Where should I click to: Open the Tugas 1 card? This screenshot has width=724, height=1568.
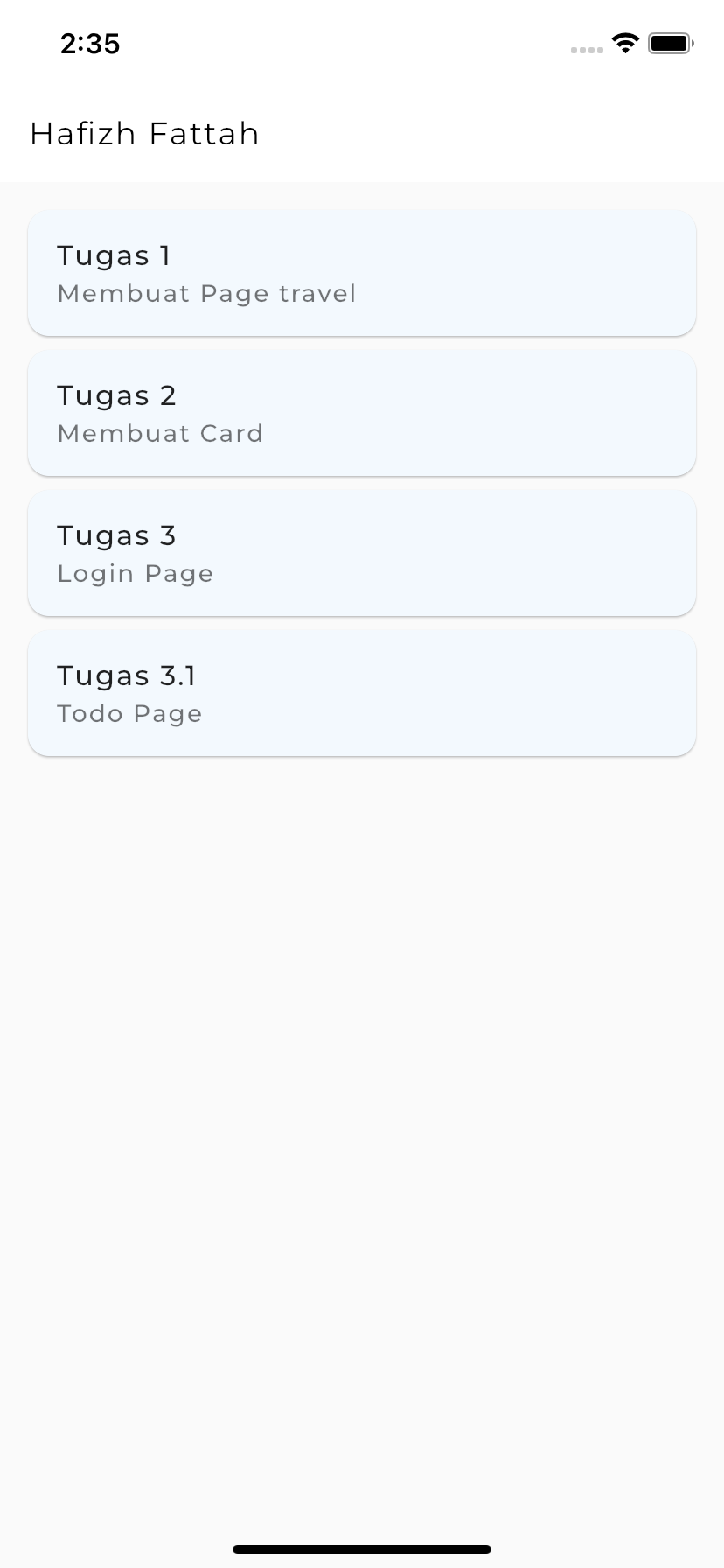pyautogui.click(x=362, y=272)
